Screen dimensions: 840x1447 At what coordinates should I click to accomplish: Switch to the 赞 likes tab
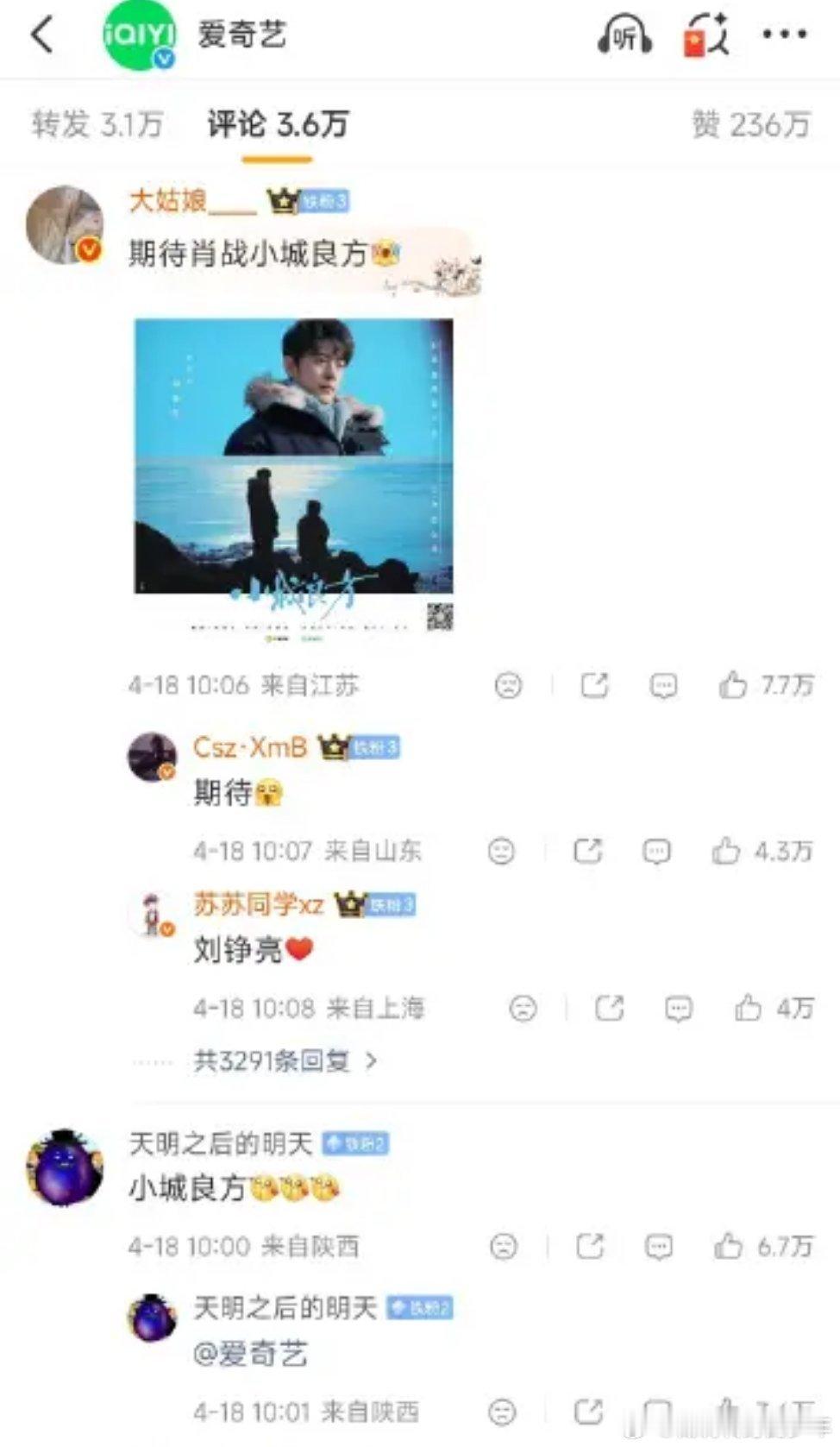pos(753,125)
